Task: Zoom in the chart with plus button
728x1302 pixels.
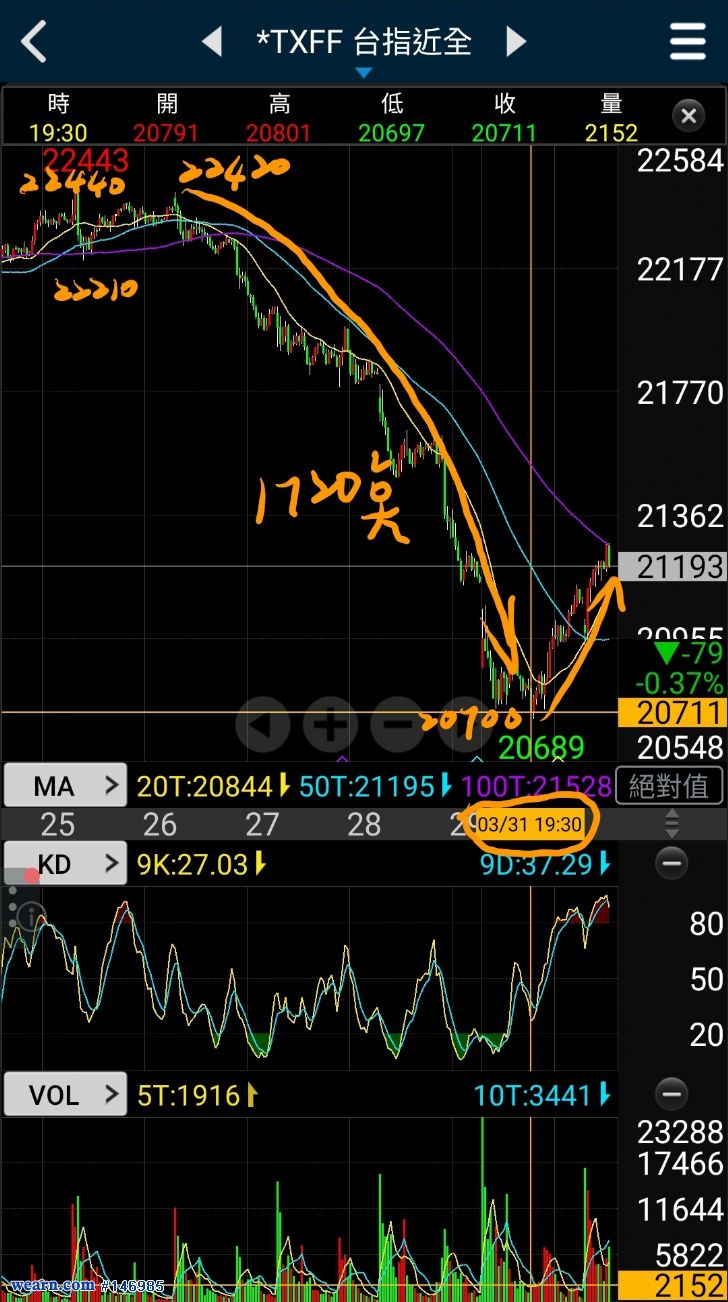Action: point(331,724)
